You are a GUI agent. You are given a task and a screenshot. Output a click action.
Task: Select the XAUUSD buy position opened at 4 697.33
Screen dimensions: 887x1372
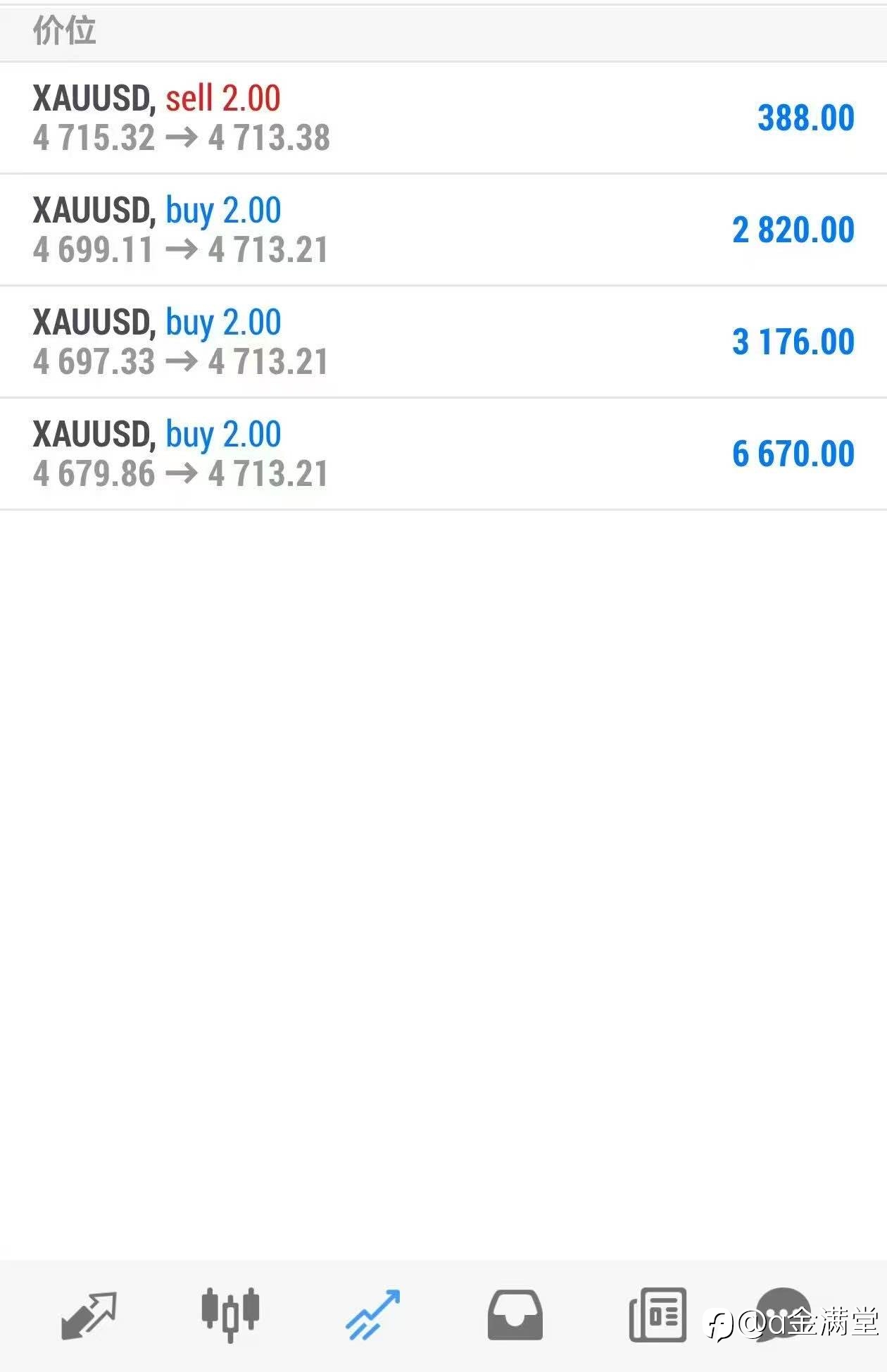tap(444, 342)
